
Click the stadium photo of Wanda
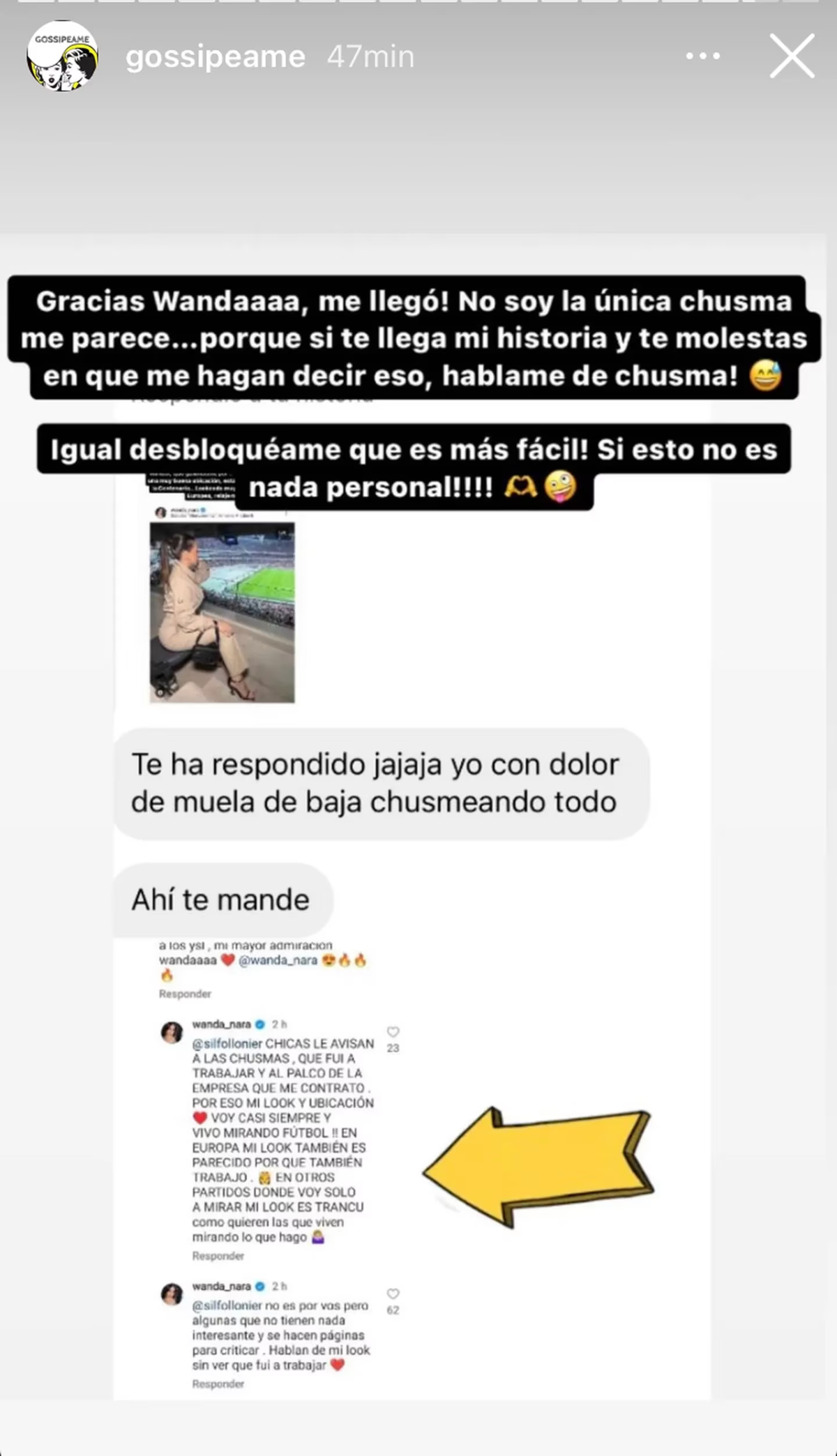(x=223, y=614)
